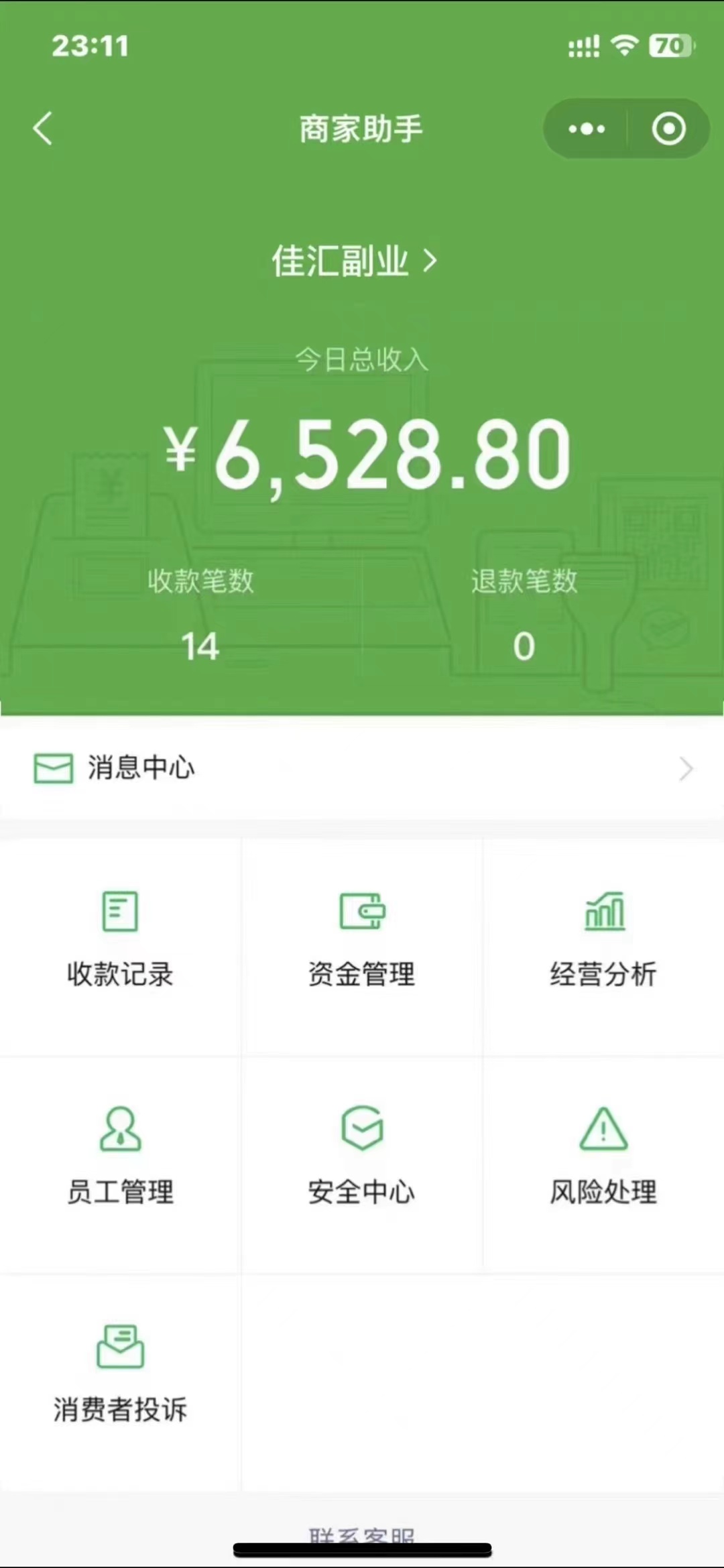Image resolution: width=724 pixels, height=1568 pixels.
Task: Open 消息中心 envelope icon
Action: pyautogui.click(x=53, y=769)
